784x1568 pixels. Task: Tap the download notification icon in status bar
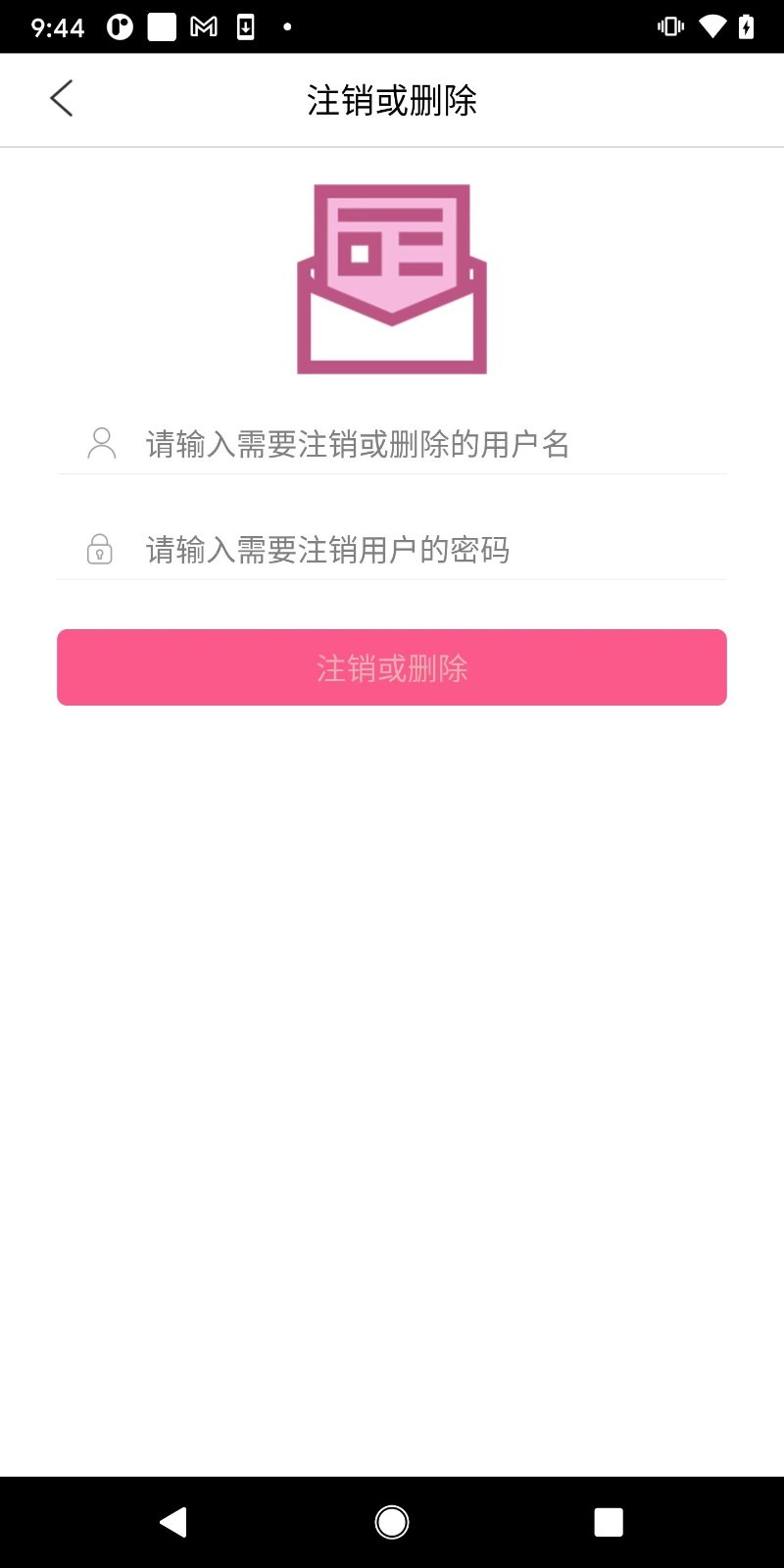244,26
